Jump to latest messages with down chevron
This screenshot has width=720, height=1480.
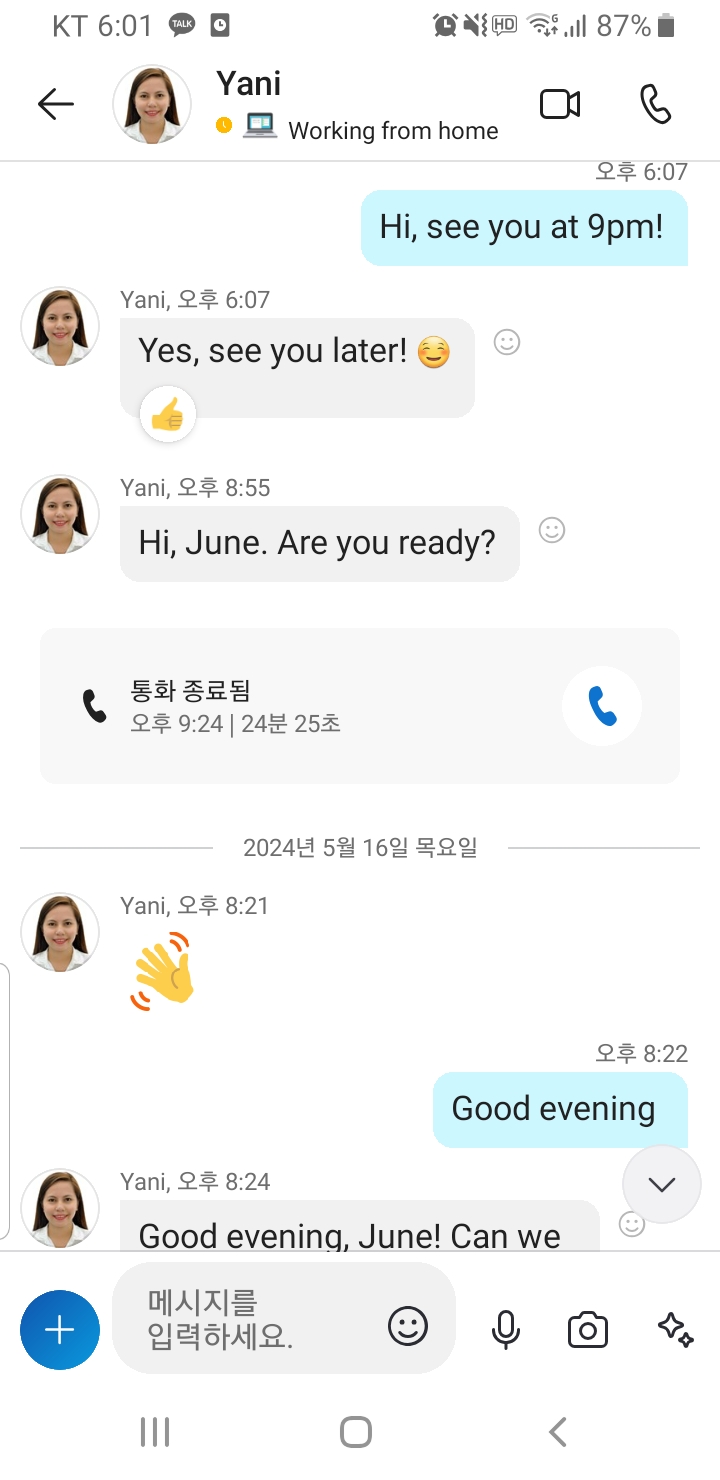tap(661, 1184)
